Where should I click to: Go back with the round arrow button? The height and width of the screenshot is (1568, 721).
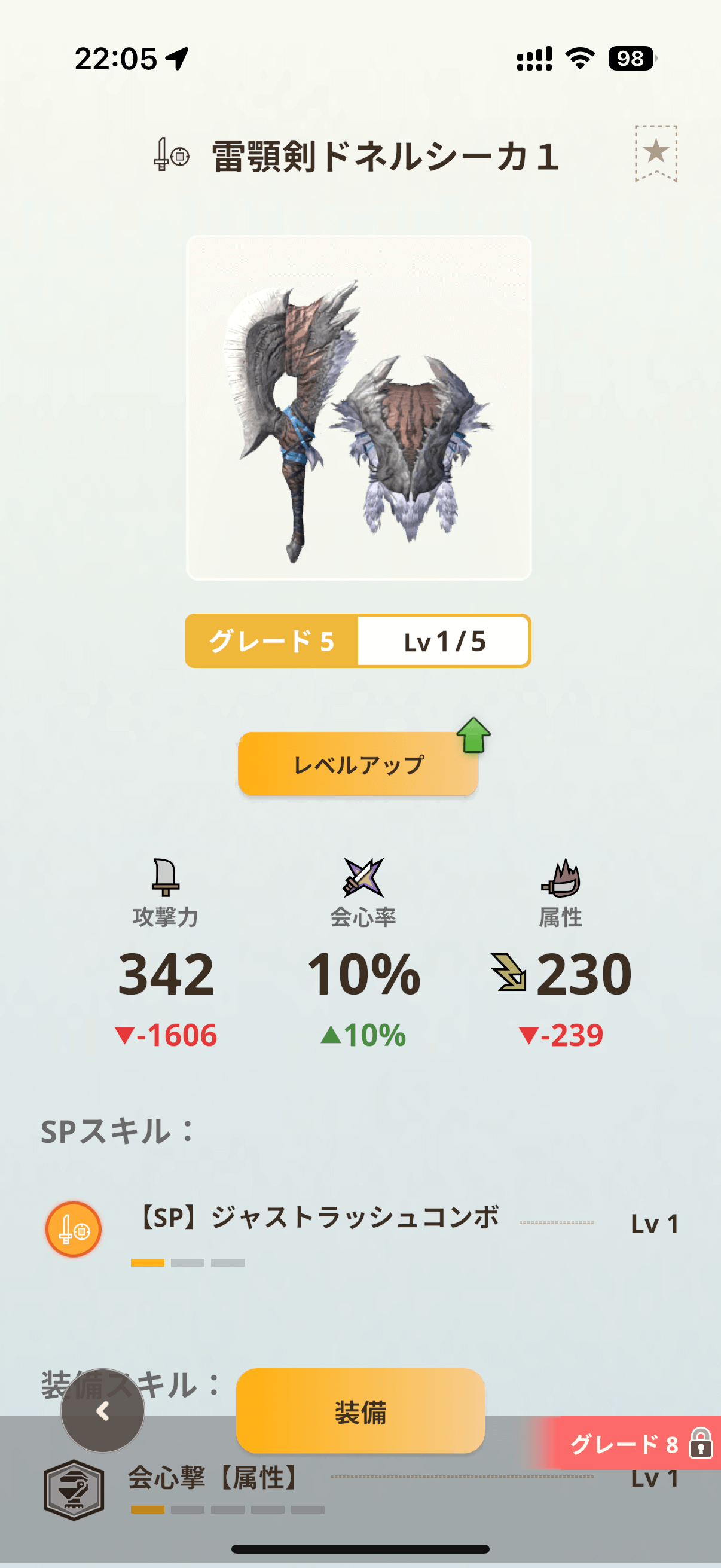[103, 1410]
